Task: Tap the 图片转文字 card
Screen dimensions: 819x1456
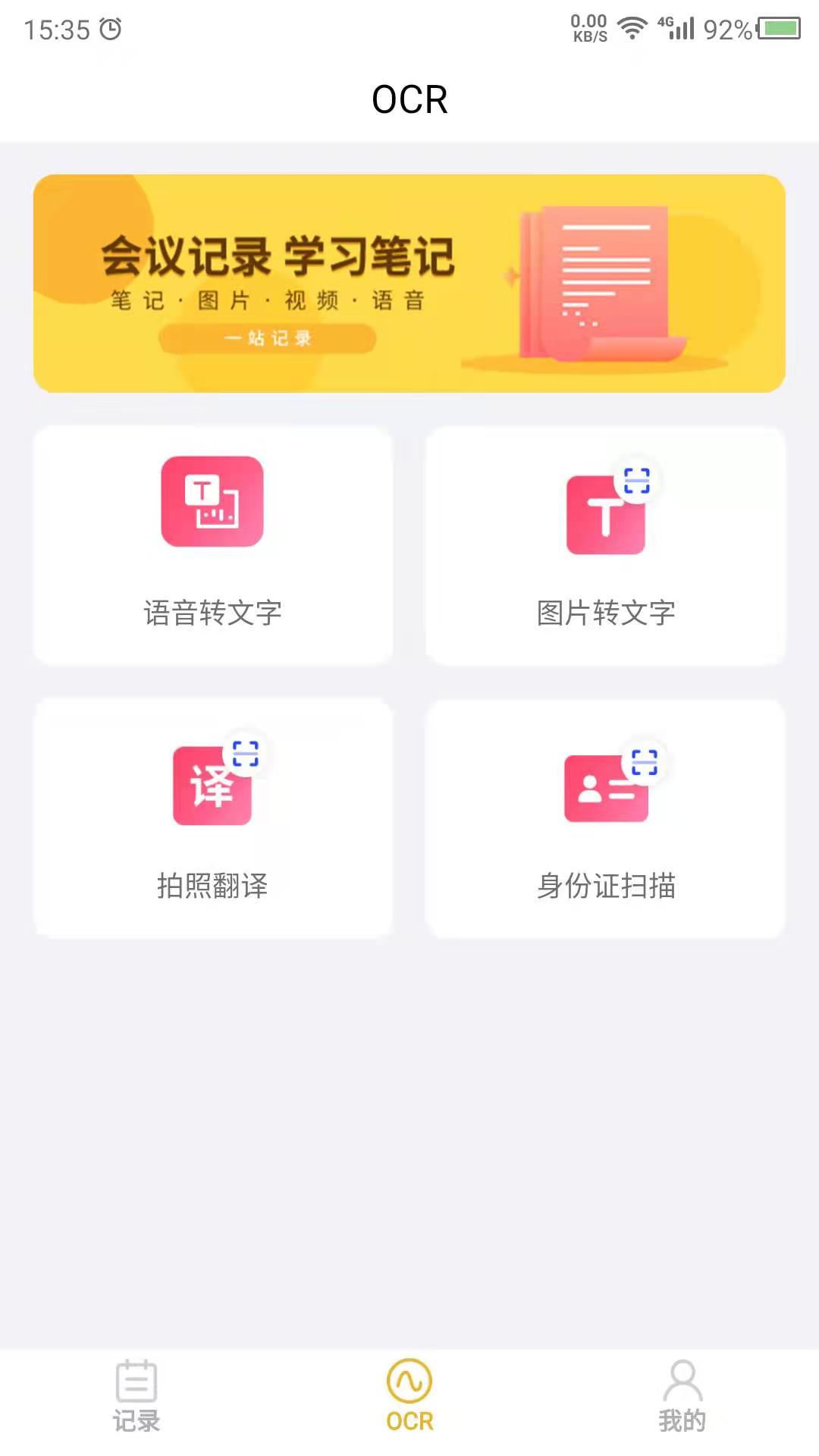Action: pyautogui.click(x=605, y=544)
